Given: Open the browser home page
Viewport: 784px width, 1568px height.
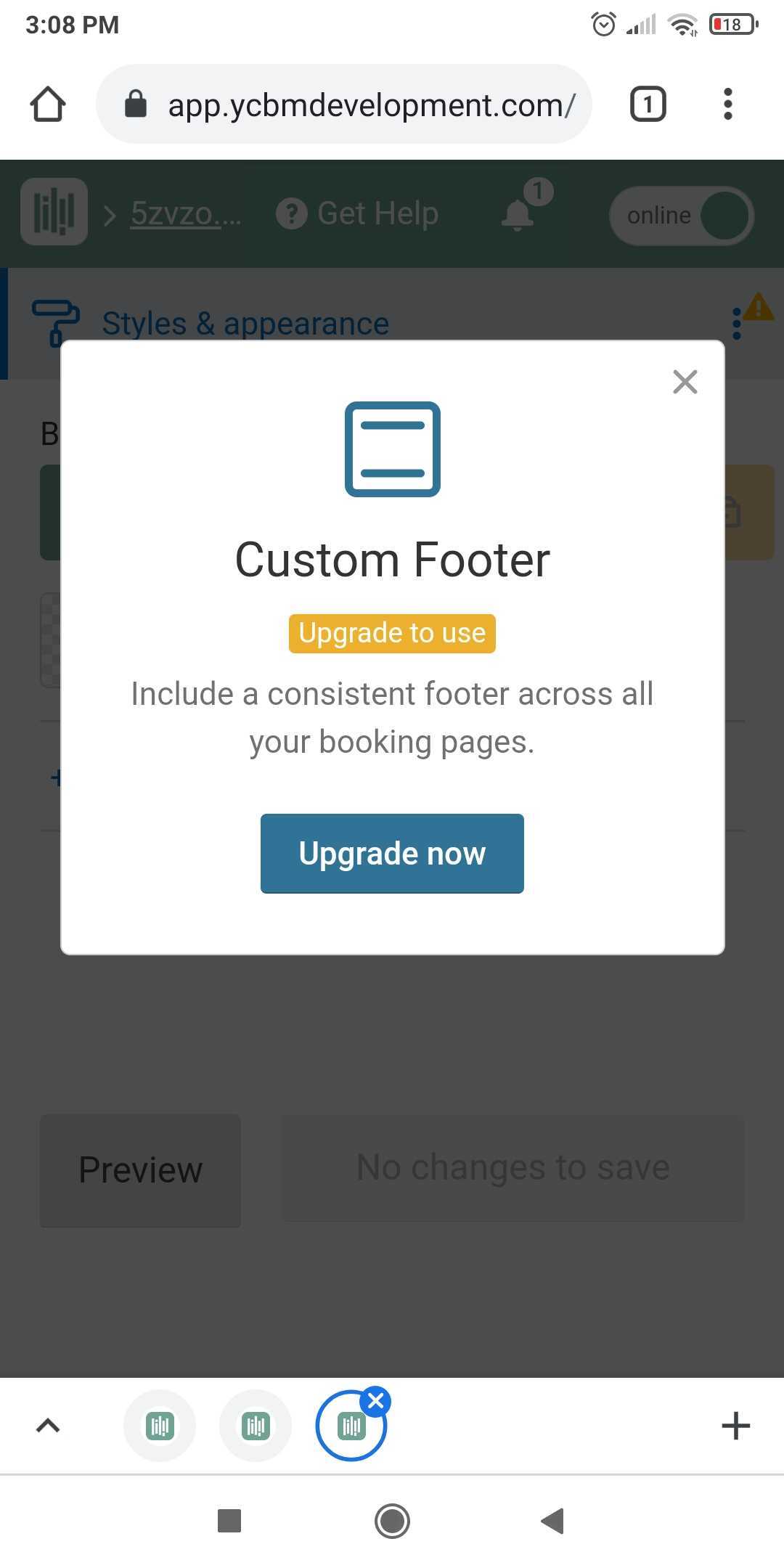Looking at the screenshot, I should click(48, 104).
